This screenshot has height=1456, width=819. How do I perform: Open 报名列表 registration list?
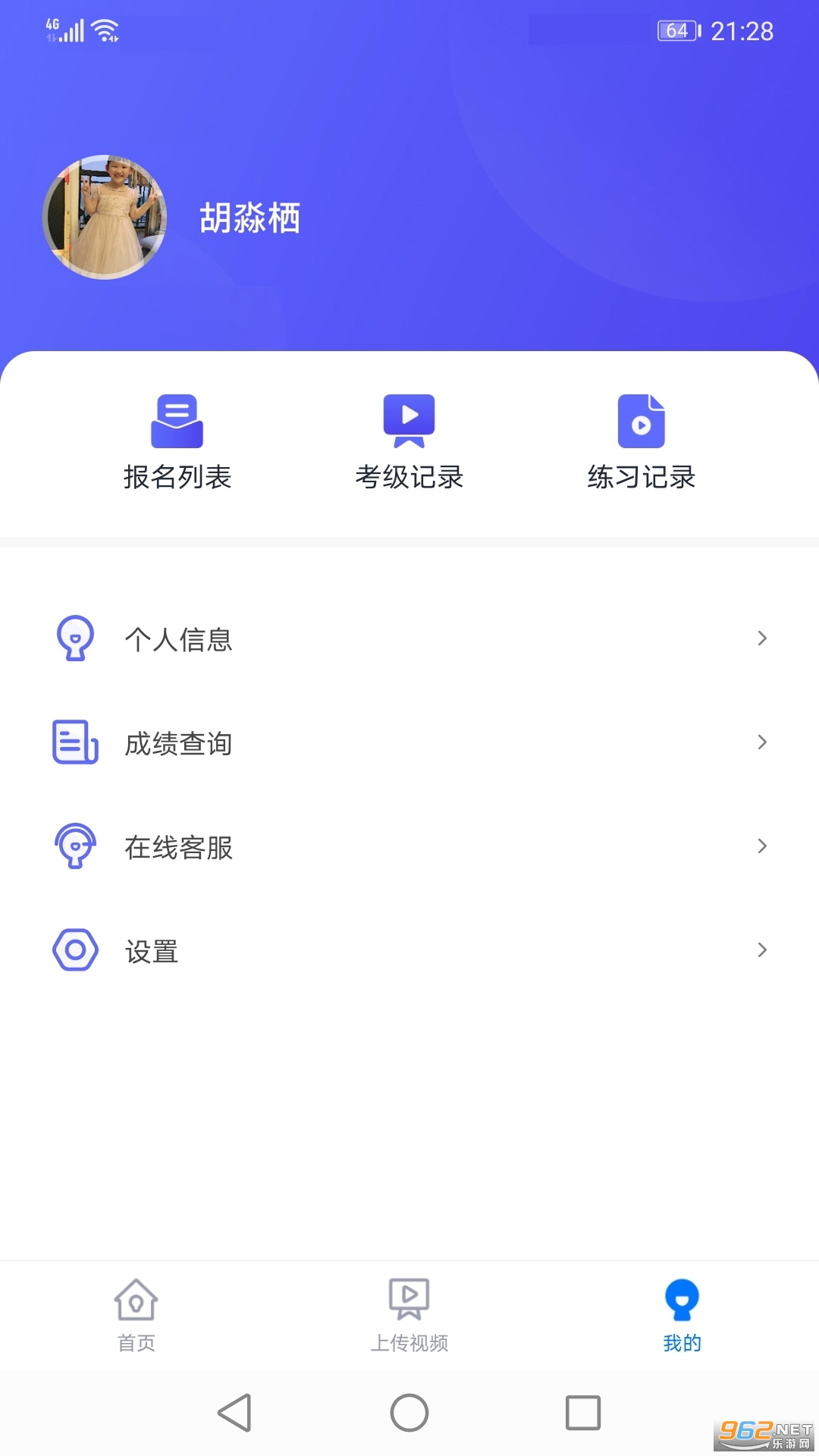pyautogui.click(x=177, y=443)
